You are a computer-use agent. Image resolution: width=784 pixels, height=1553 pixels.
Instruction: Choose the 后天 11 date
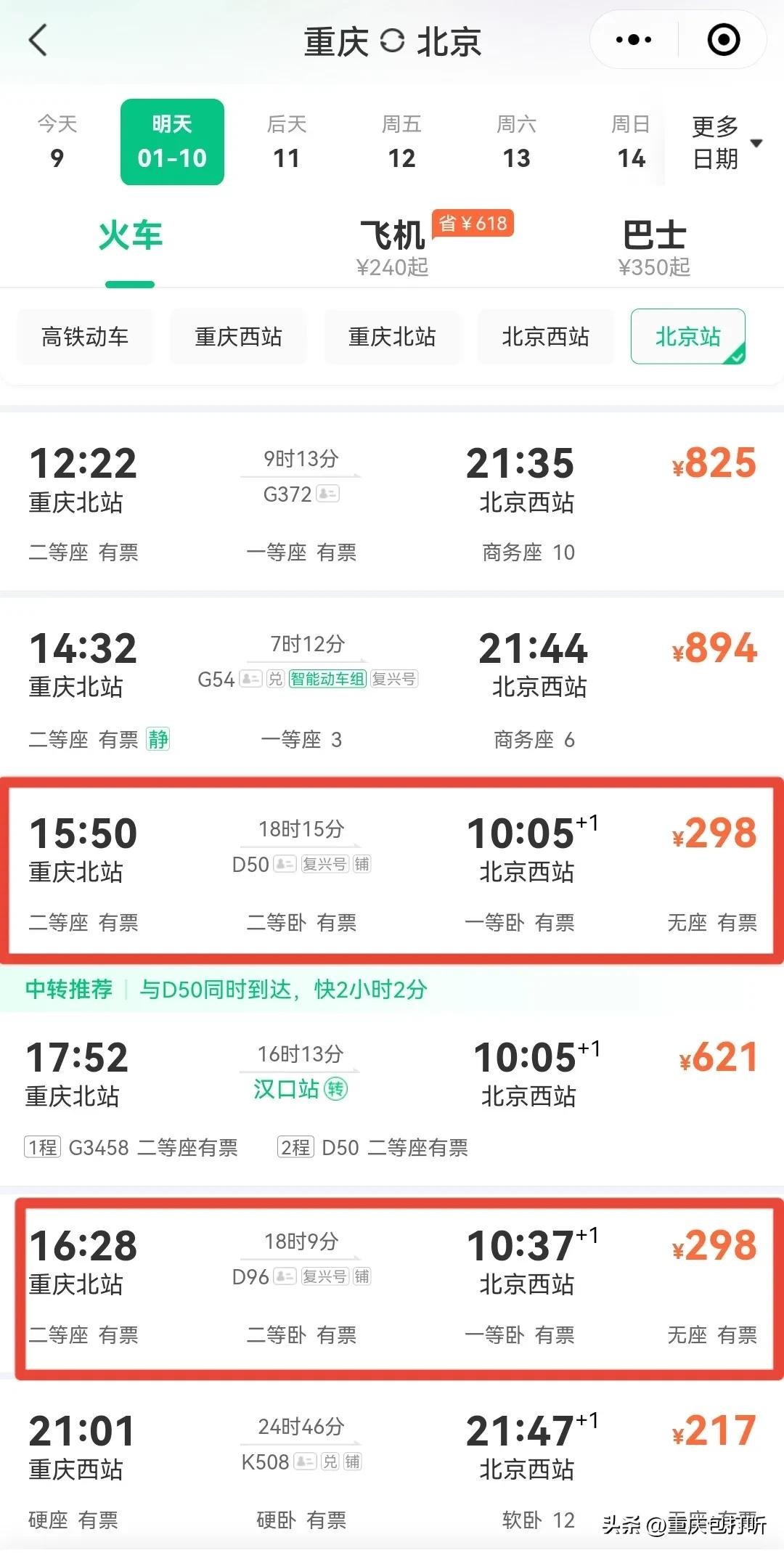pos(287,142)
